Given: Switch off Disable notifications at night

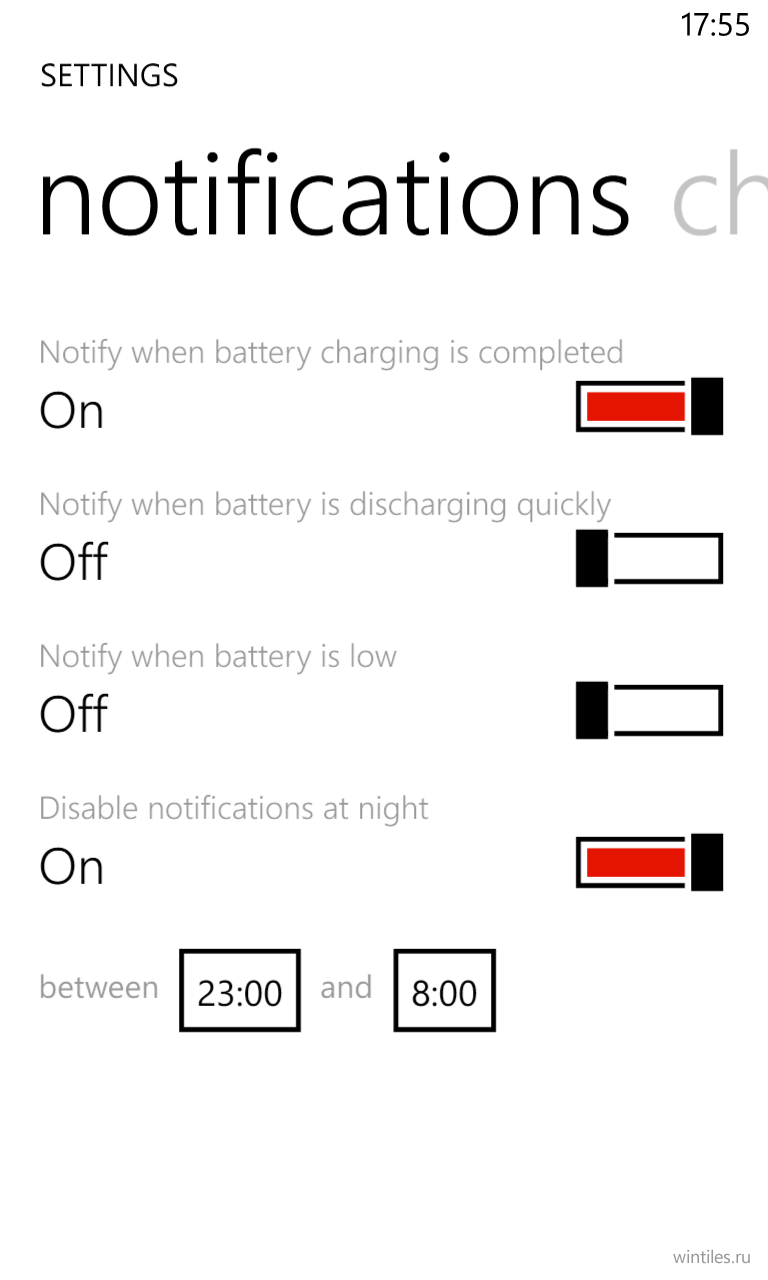Looking at the screenshot, I should tap(649, 862).
